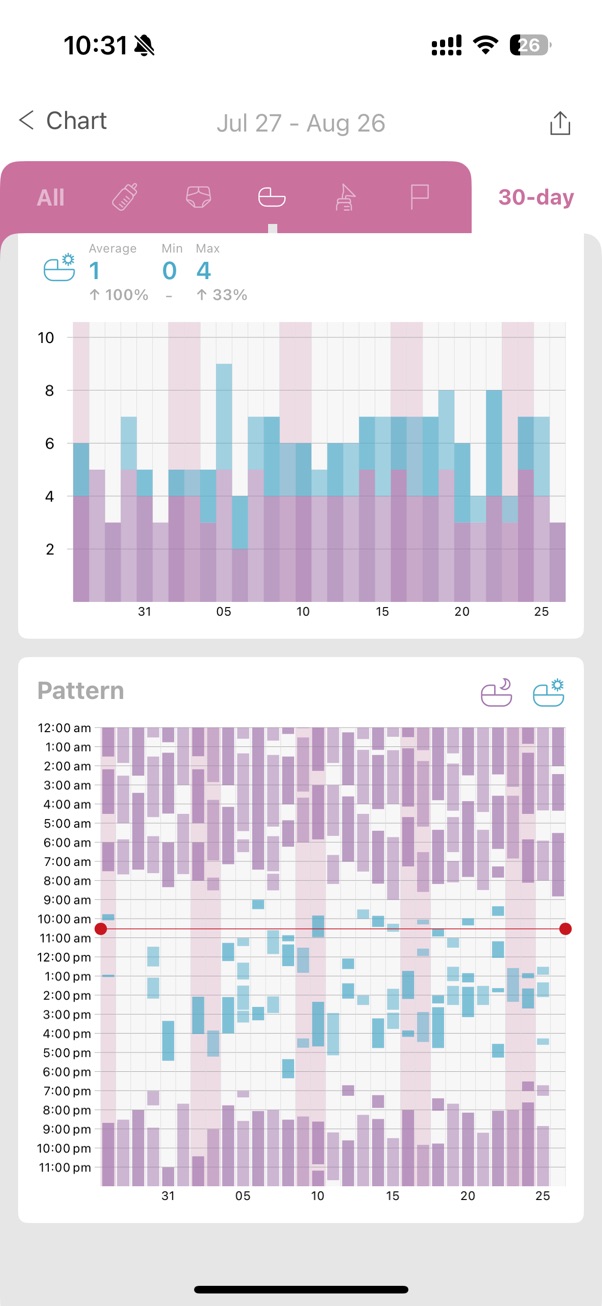602x1306 pixels.
Task: Select the pumping tab
Action: (x=345, y=197)
